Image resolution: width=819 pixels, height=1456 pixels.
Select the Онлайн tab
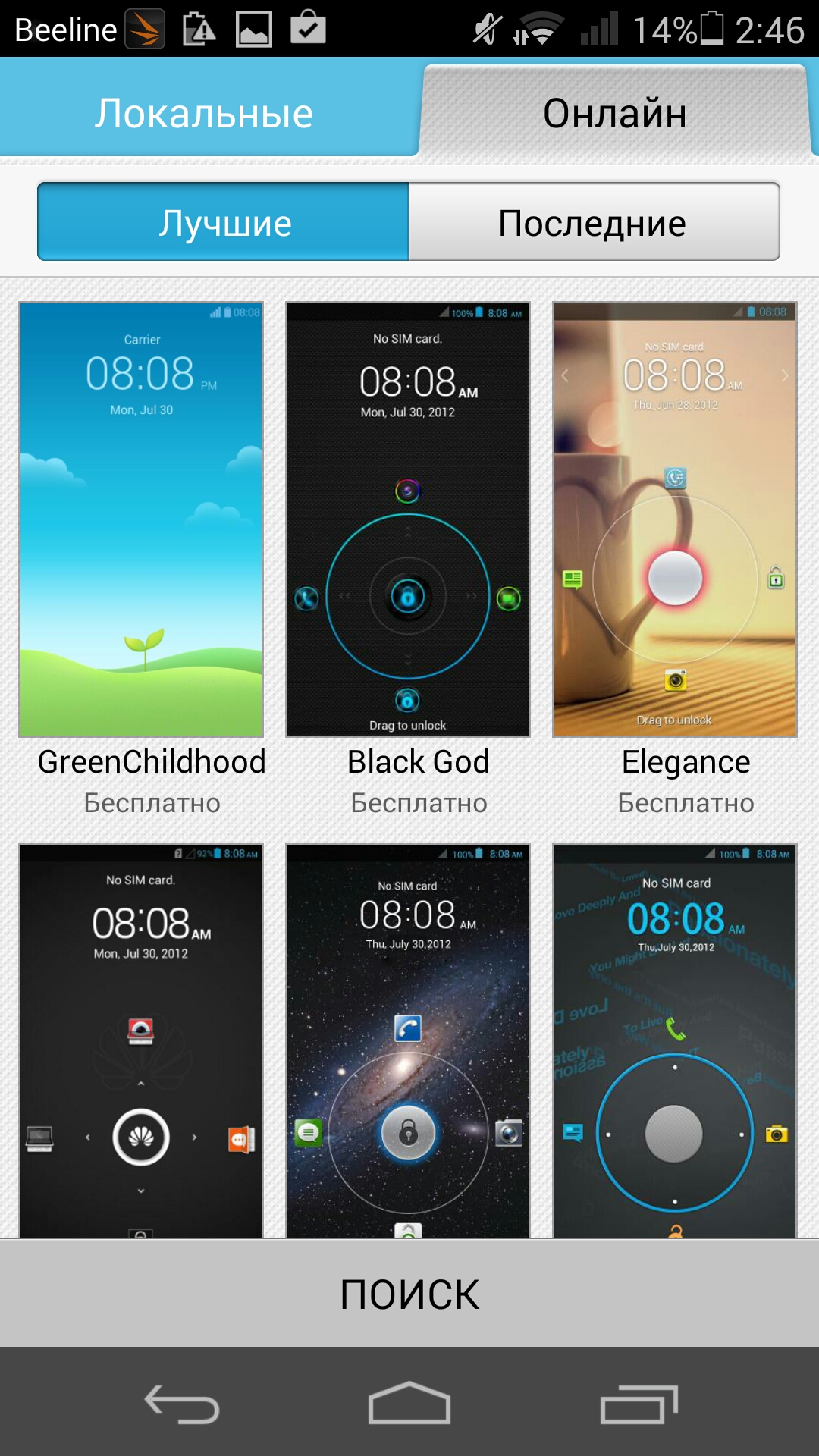(x=616, y=112)
